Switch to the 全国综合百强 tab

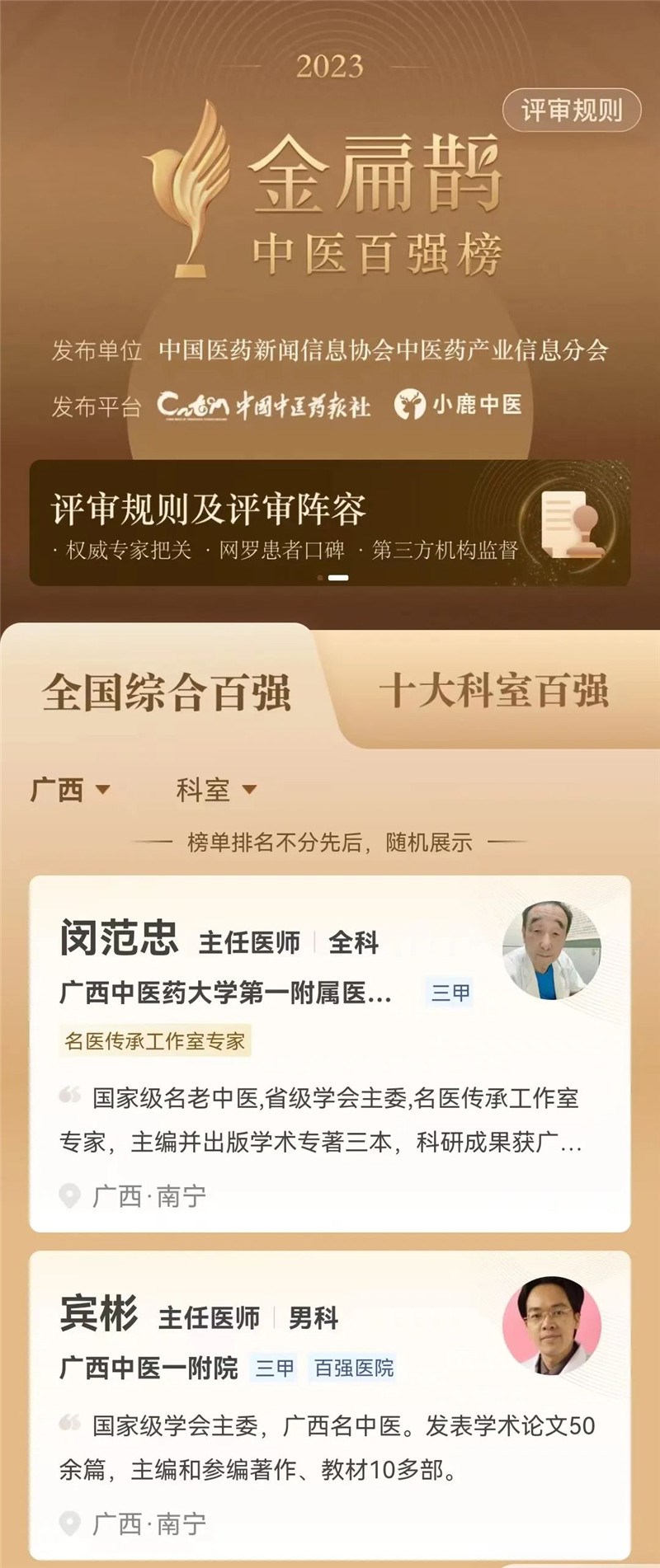tap(166, 691)
